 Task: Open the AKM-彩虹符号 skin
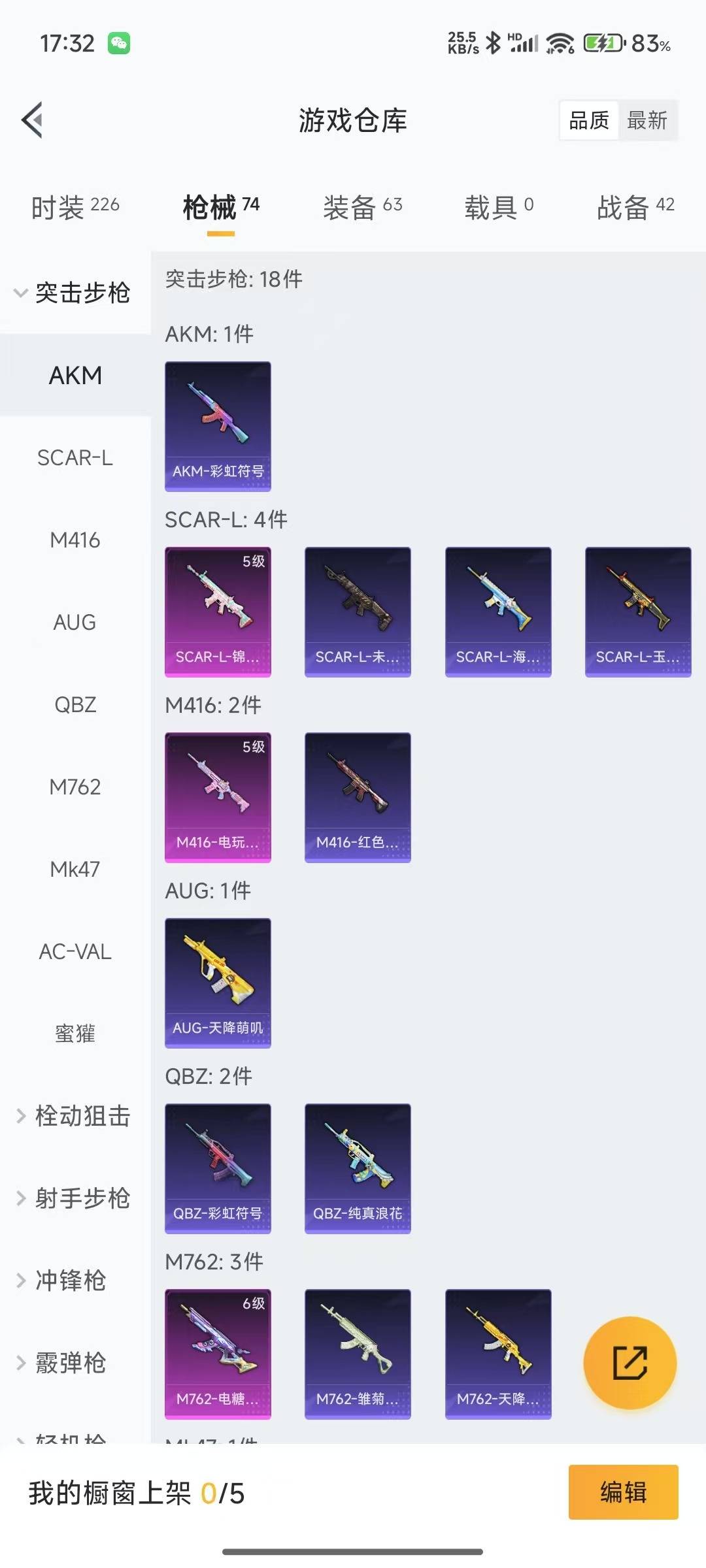(218, 426)
